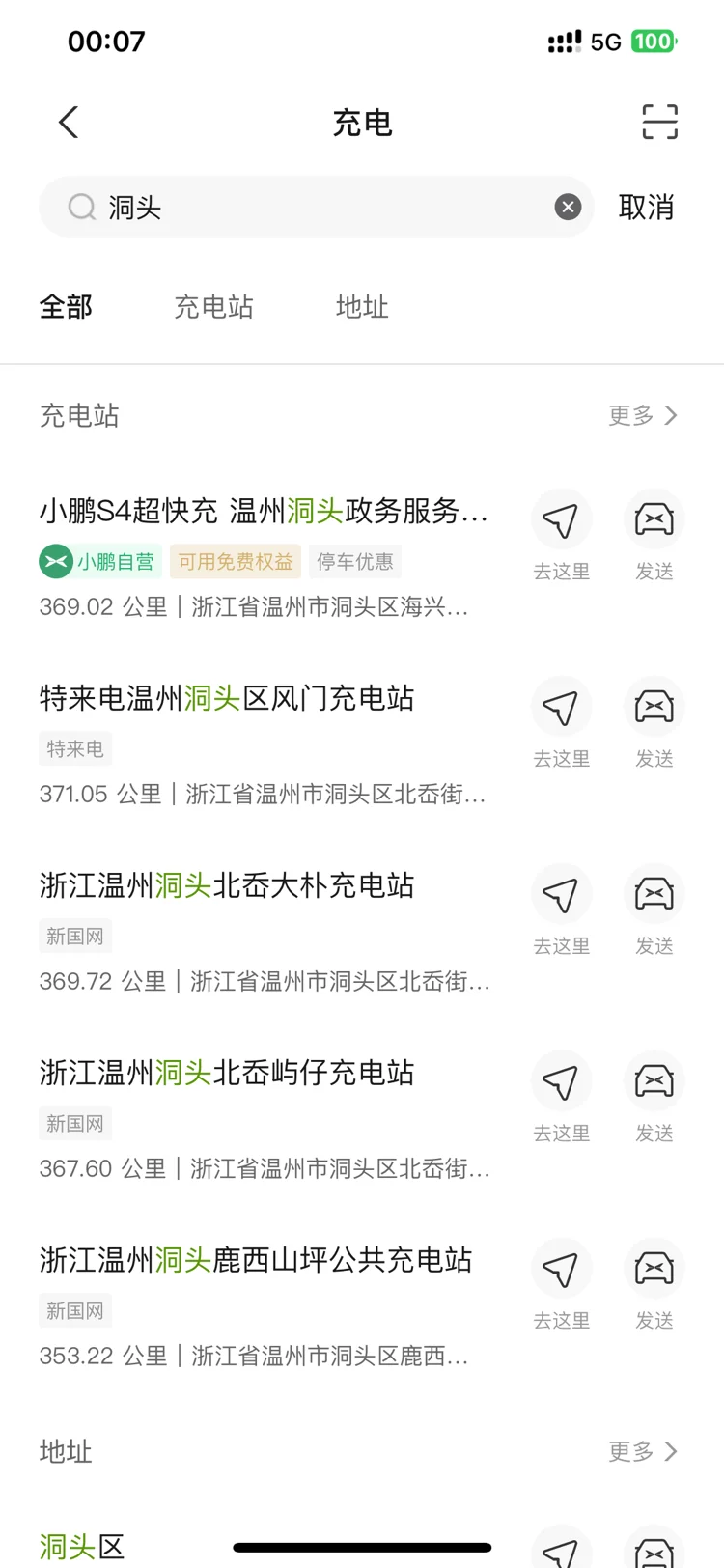
Task: Select the 全部 tab
Action: click(x=66, y=307)
